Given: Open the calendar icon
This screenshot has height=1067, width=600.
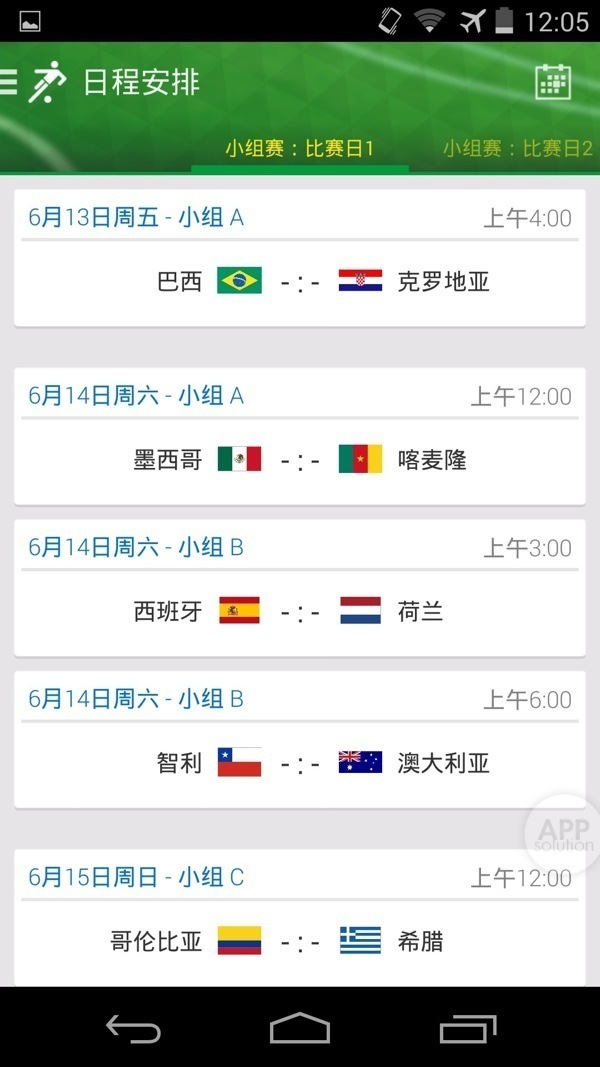Looking at the screenshot, I should click(553, 81).
